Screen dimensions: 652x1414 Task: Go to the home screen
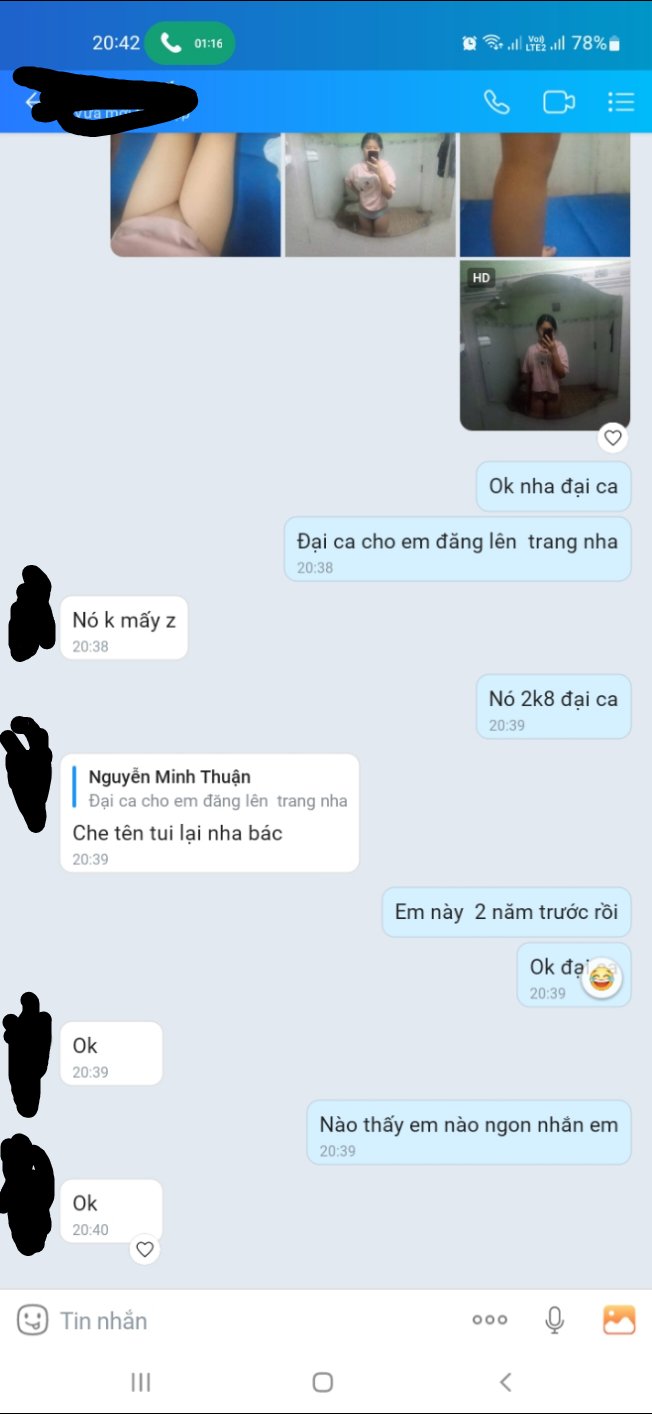322,1382
